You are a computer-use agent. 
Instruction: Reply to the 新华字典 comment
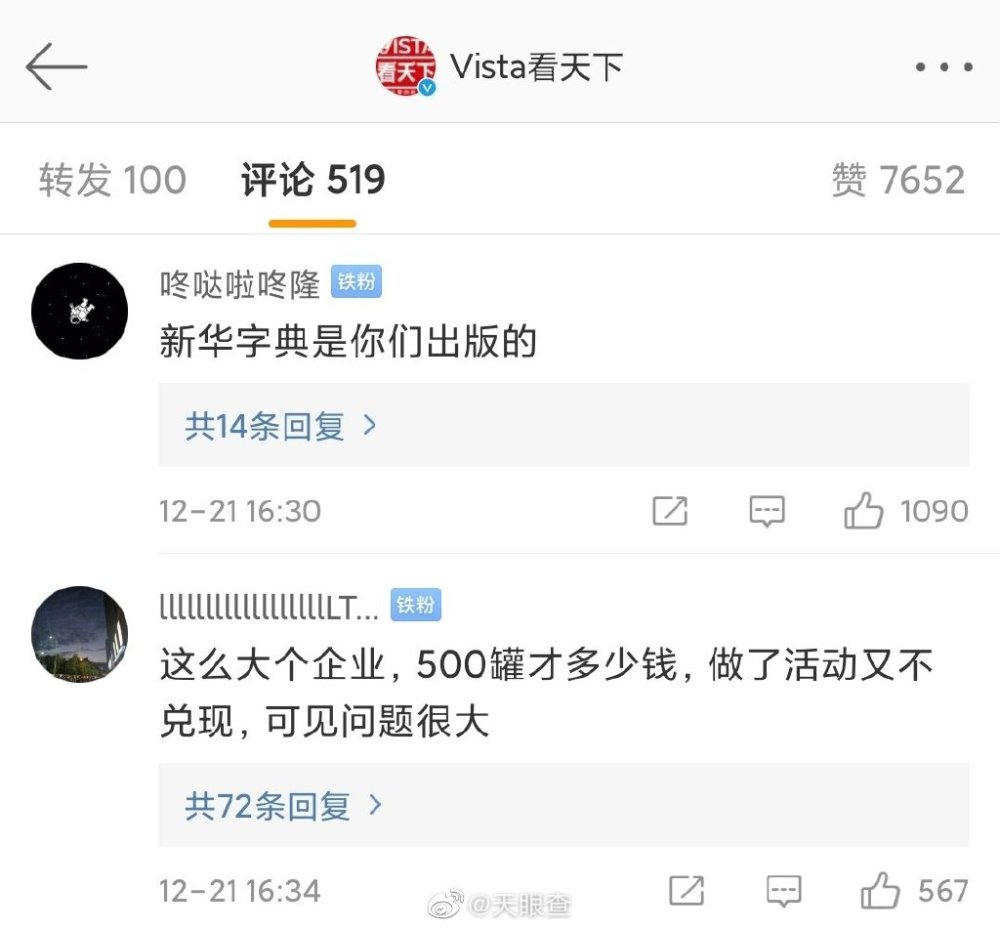pyautogui.click(x=767, y=511)
